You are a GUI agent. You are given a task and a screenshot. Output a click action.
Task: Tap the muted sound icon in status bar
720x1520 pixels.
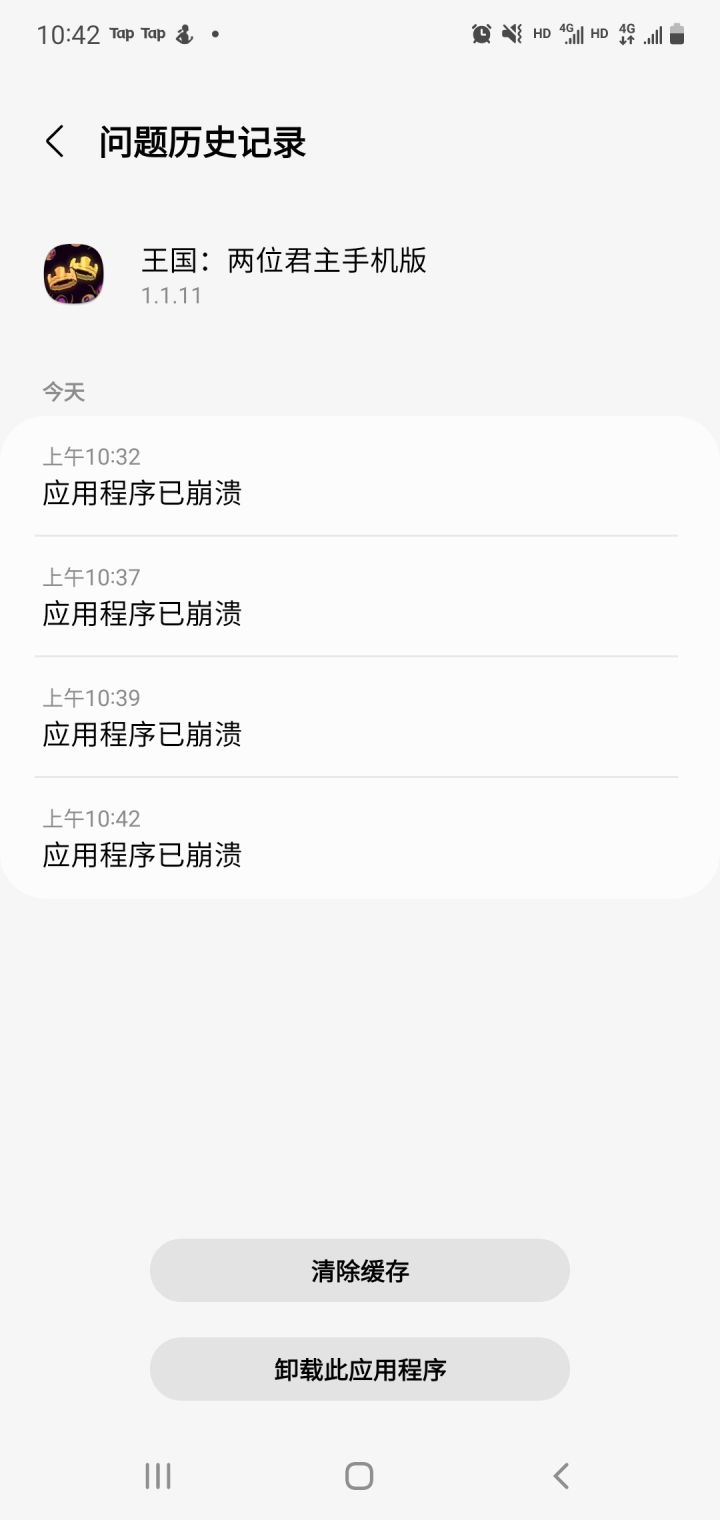click(x=512, y=33)
